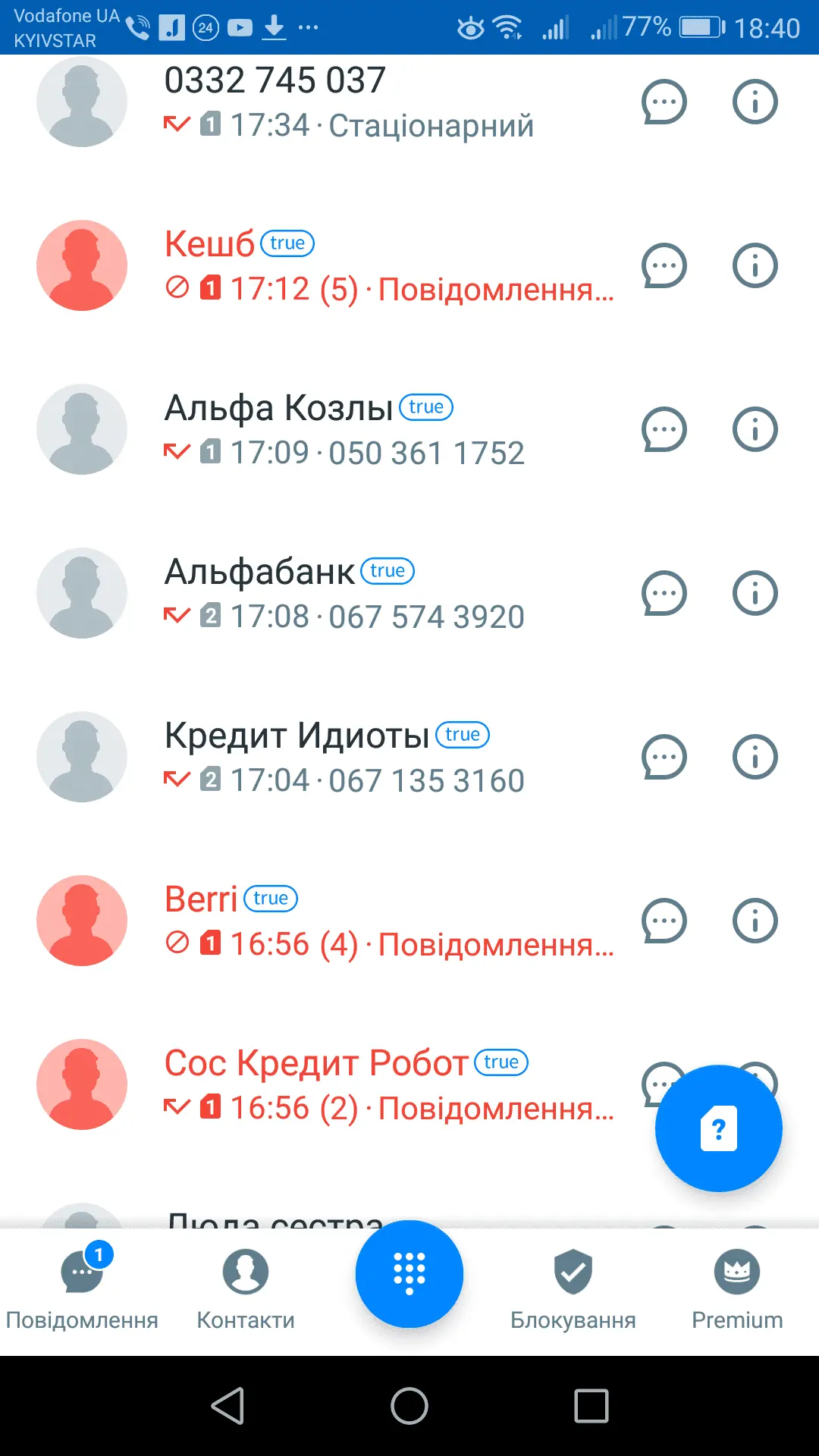Viewport: 819px width, 1456px height.
Task: Open message icon for 0332 745 037
Action: point(664,102)
